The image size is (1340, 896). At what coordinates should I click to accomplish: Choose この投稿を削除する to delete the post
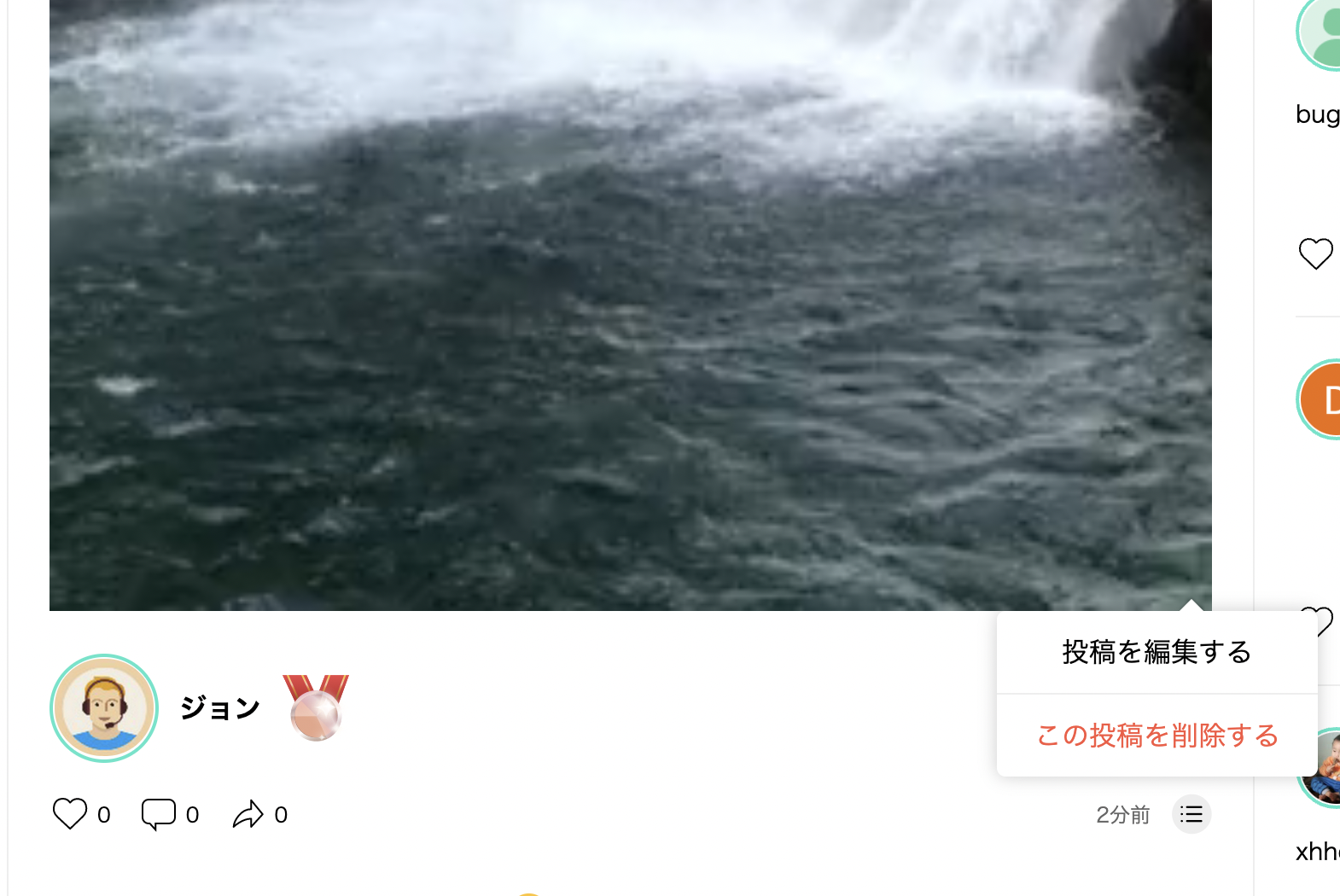[x=1156, y=736]
